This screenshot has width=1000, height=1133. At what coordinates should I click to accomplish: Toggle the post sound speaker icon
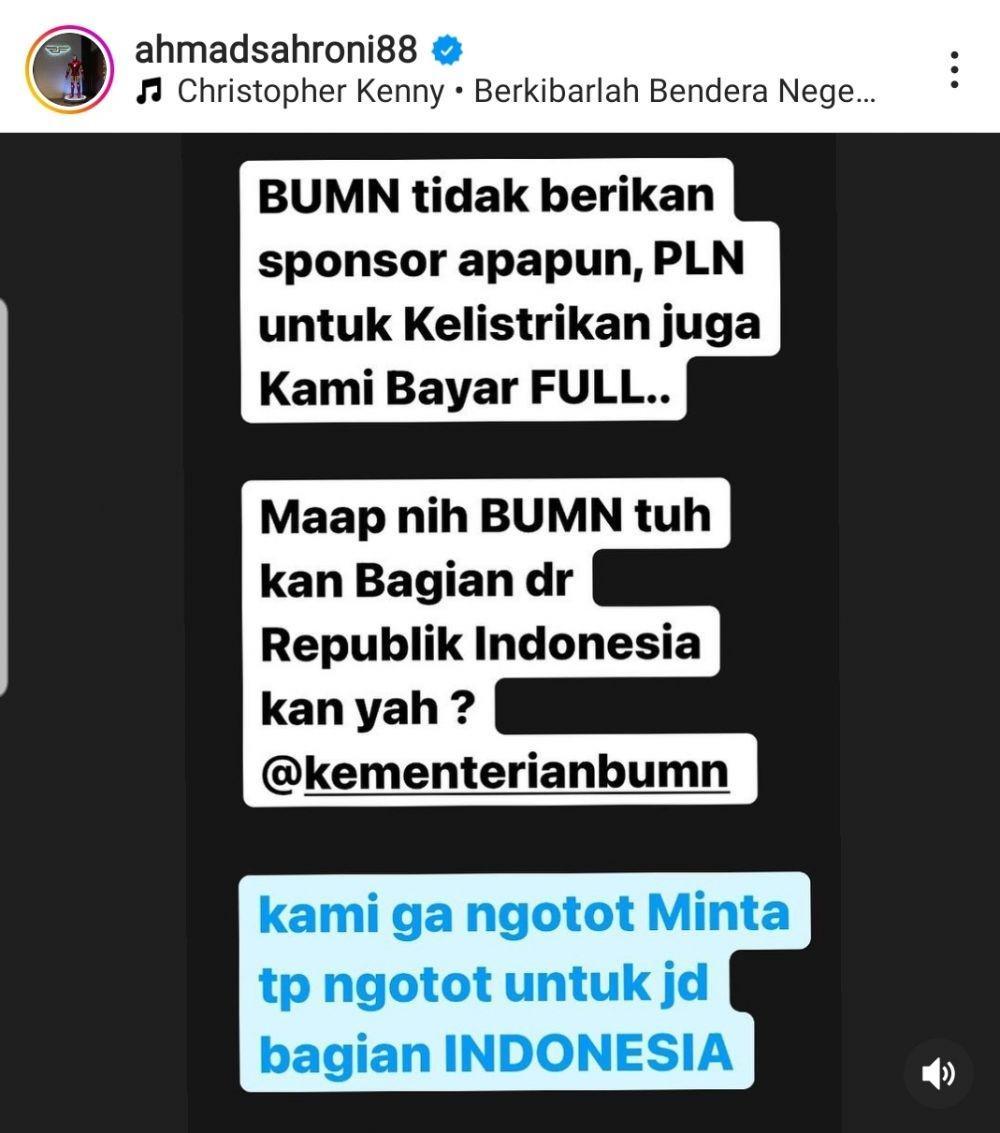937,1074
